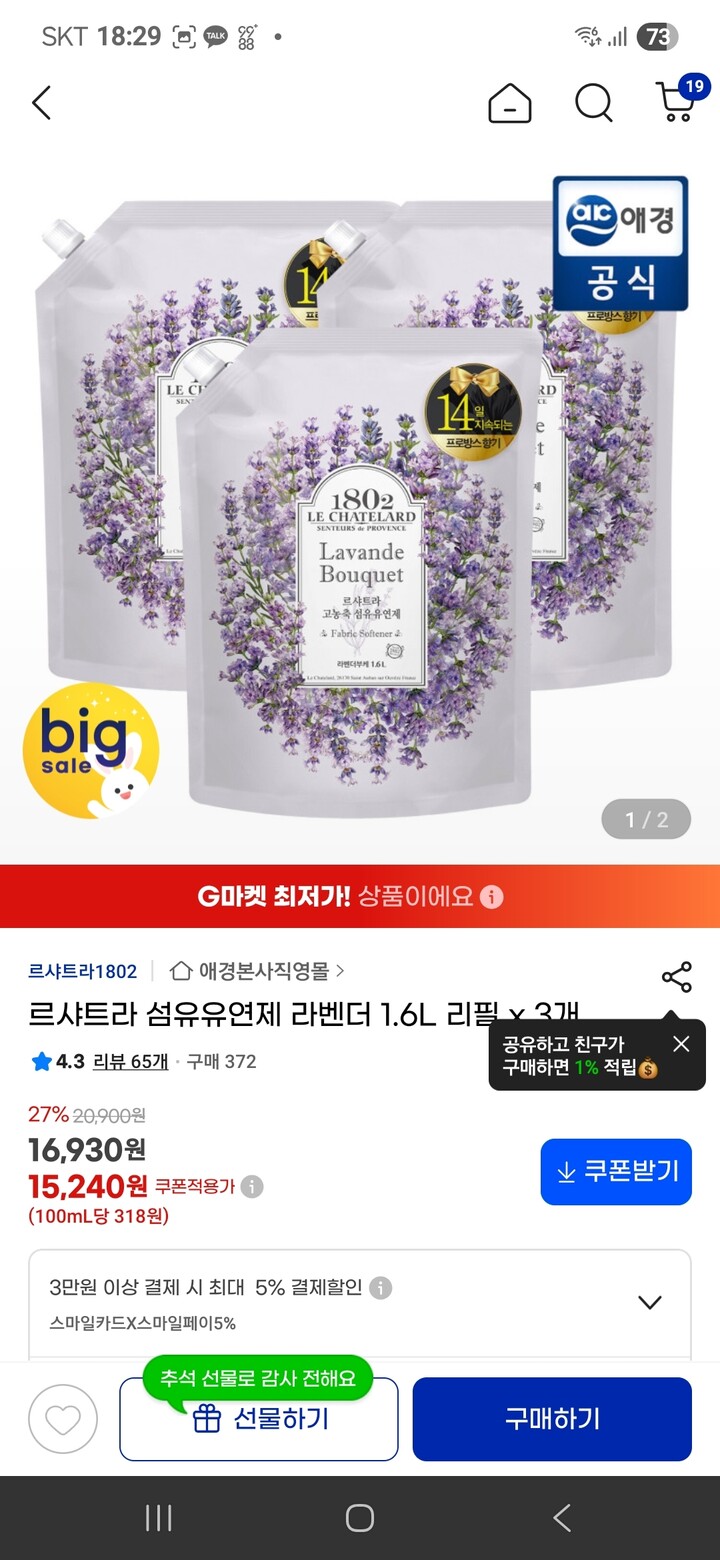Download coupon with 쿠폰받기

[x=616, y=1171]
